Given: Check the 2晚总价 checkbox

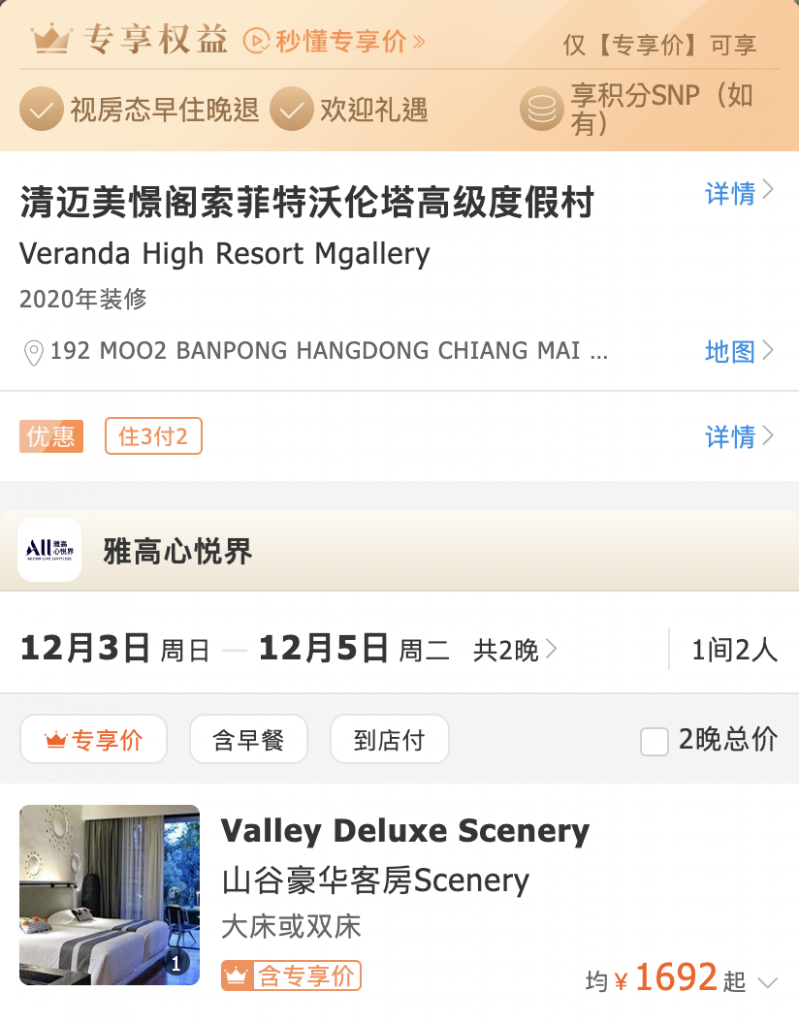Looking at the screenshot, I should click(654, 741).
